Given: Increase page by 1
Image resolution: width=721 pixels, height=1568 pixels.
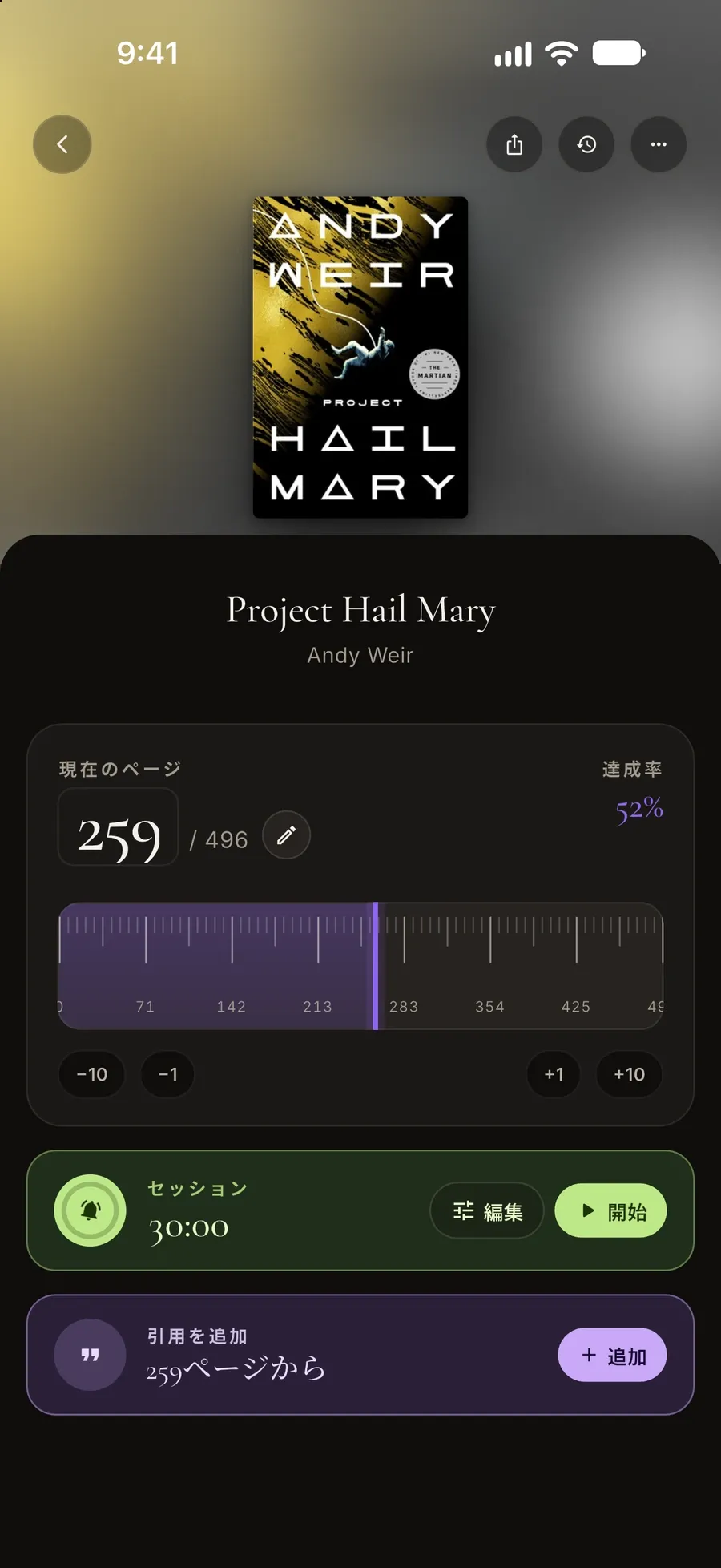Looking at the screenshot, I should [554, 1074].
